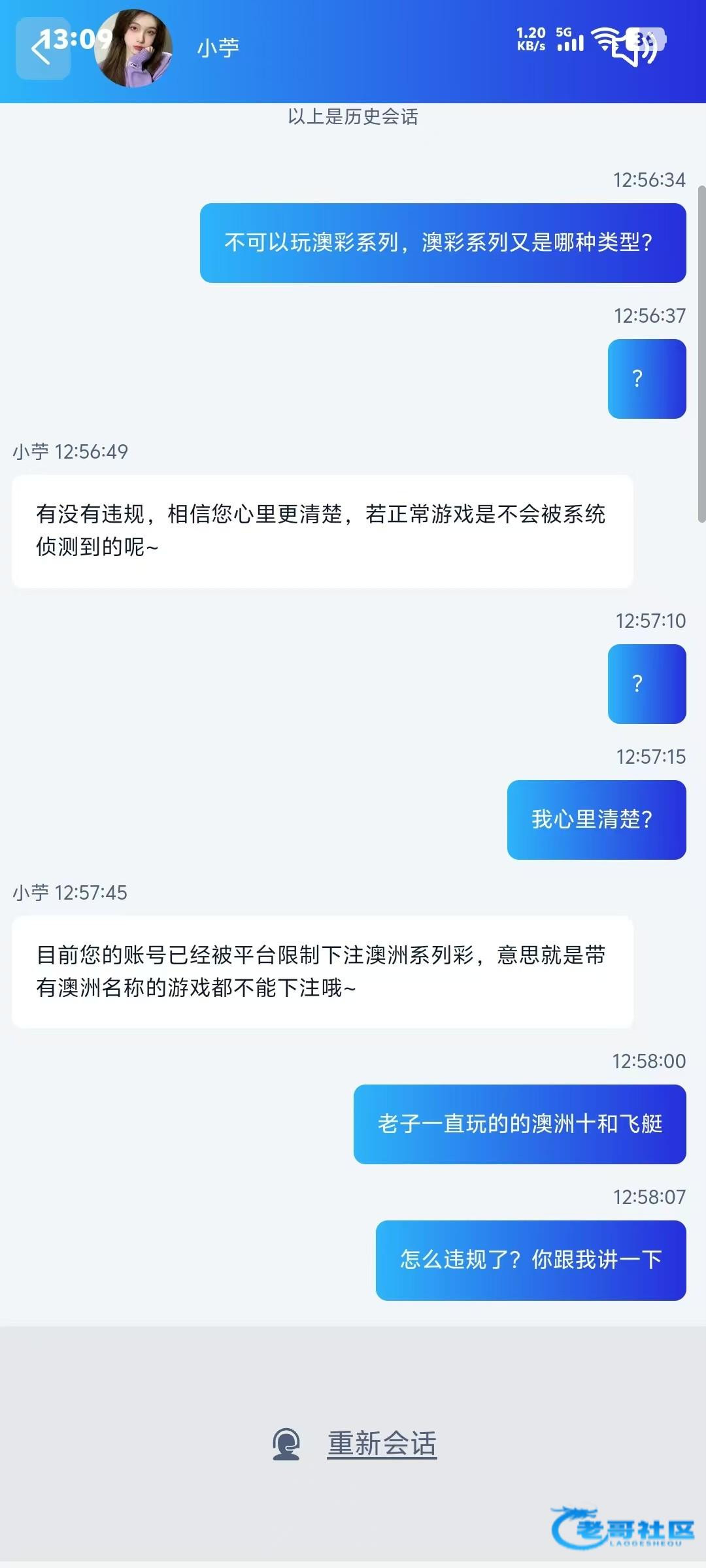
Task: Tap the 1.20 KB/s network speed display
Action: click(x=531, y=39)
